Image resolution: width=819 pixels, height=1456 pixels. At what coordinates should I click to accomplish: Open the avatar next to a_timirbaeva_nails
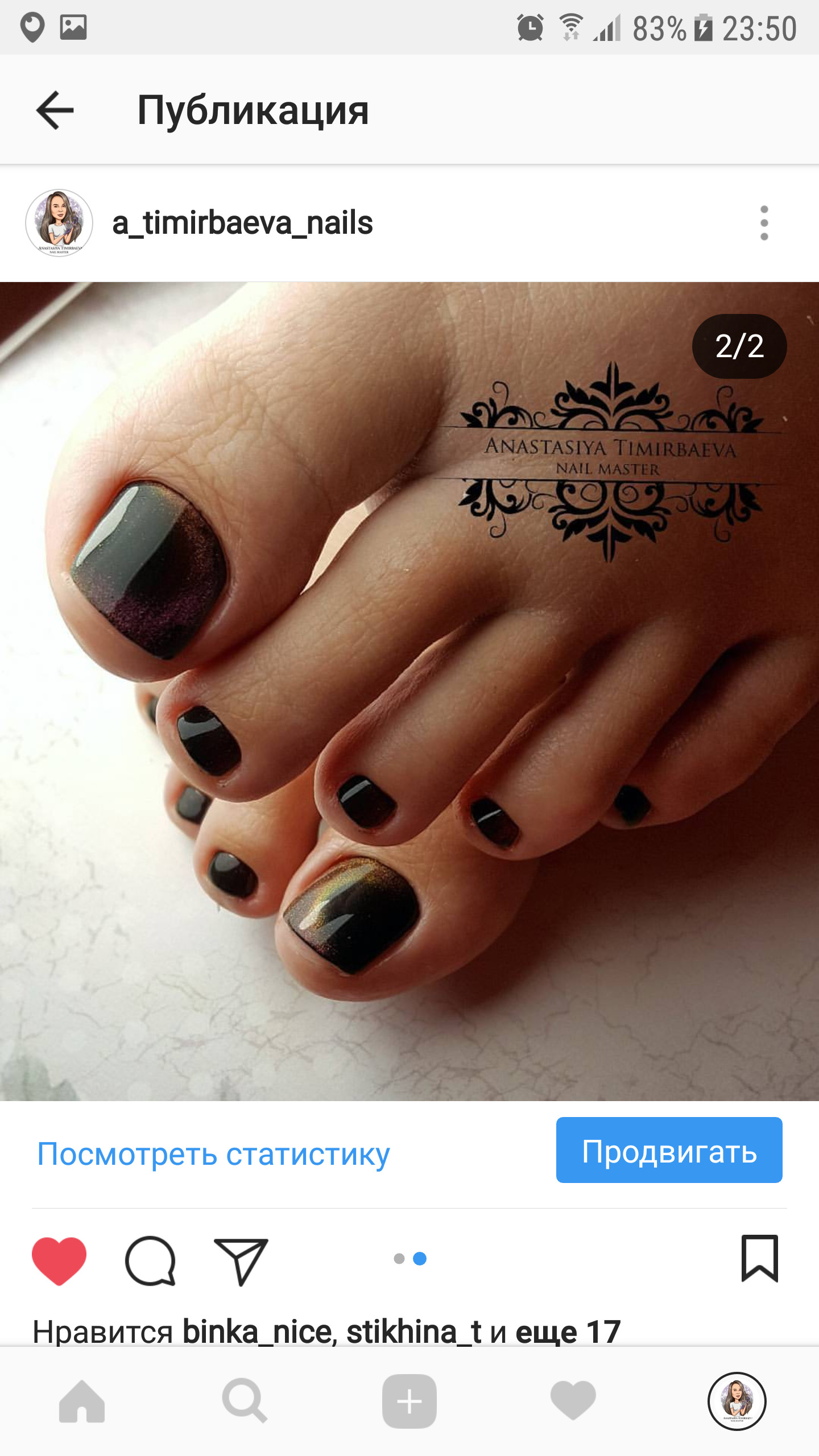tap(59, 222)
